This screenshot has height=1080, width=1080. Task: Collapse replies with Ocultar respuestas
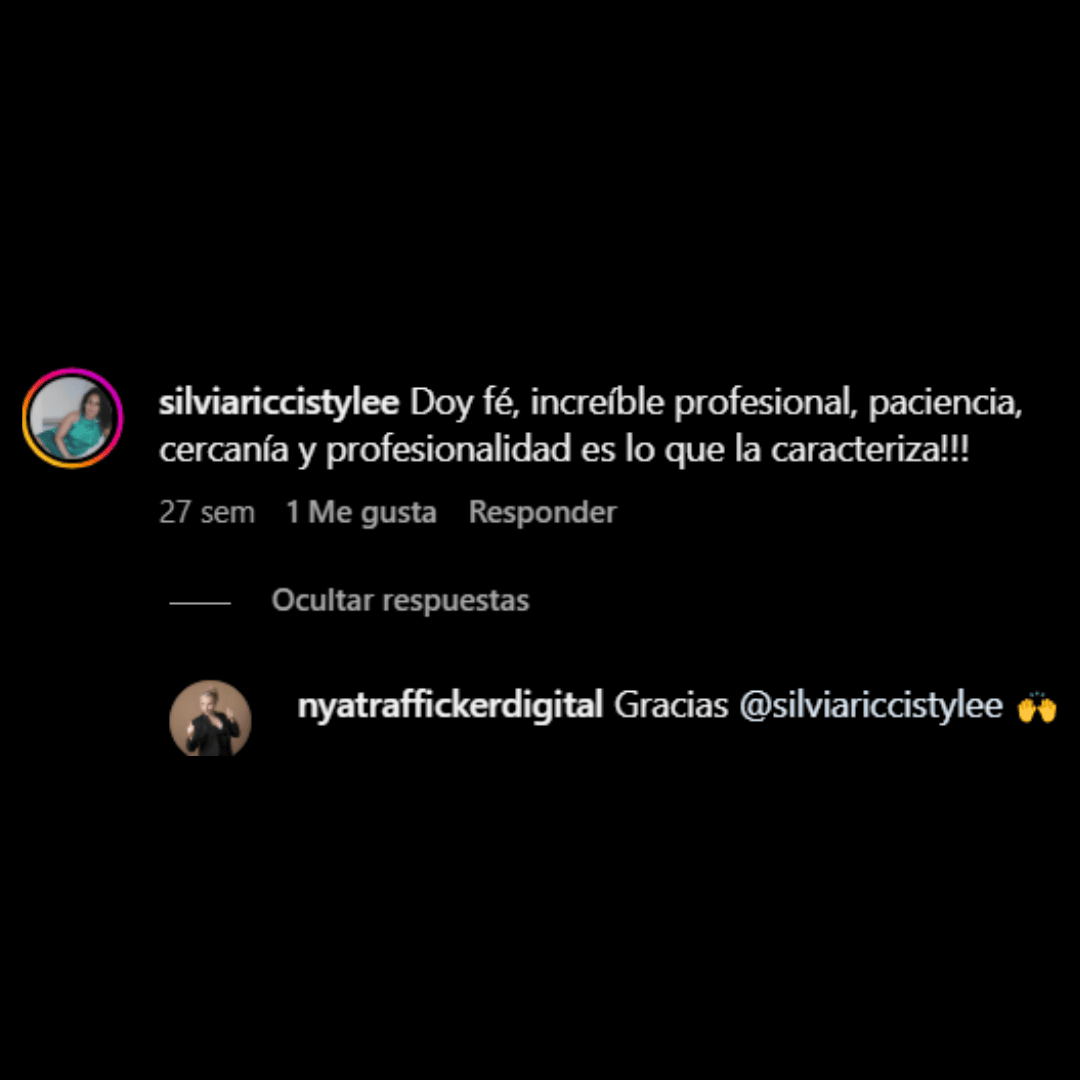(x=400, y=601)
